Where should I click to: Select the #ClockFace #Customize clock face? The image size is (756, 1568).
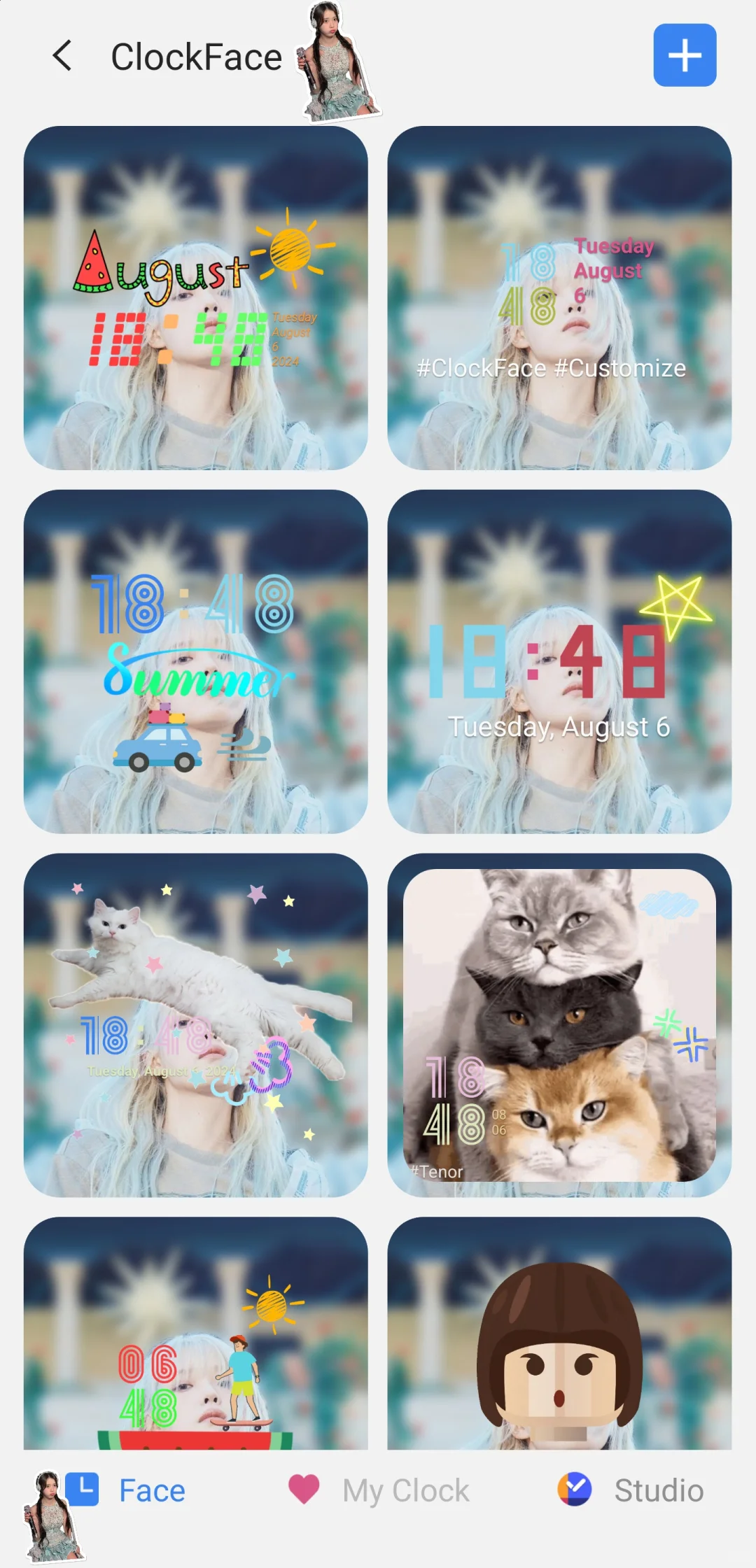[559, 297]
